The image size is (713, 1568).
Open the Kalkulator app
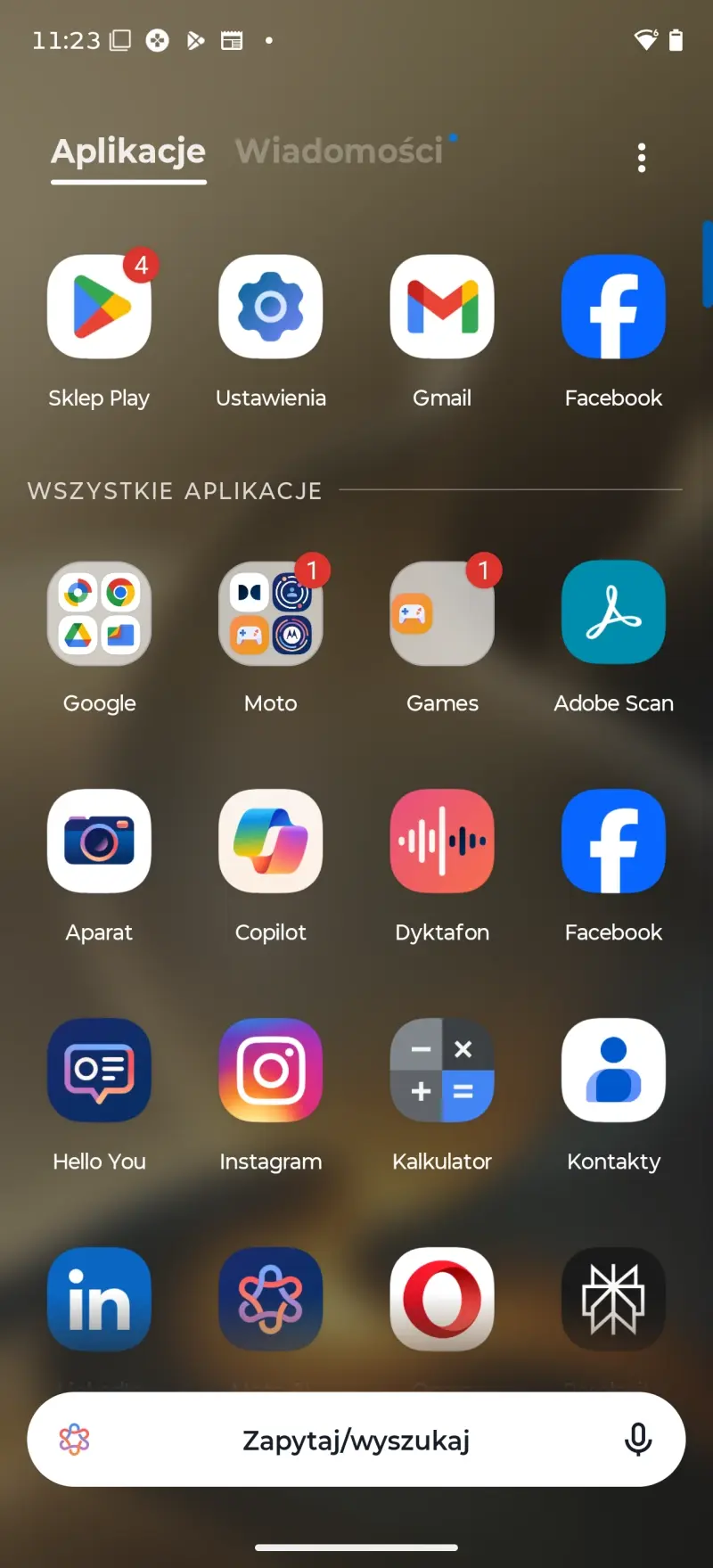(442, 1071)
